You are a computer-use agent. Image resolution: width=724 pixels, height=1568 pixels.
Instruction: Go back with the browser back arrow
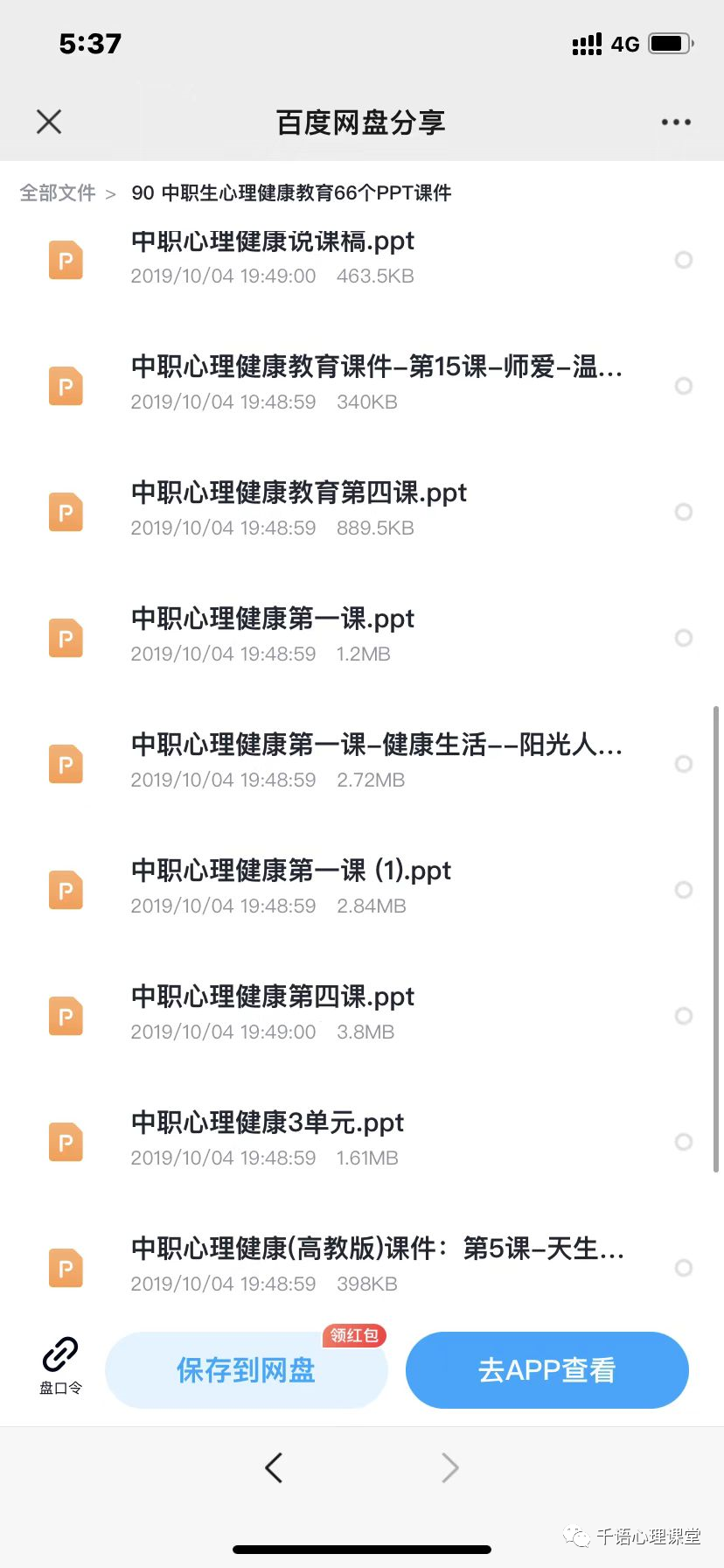pyautogui.click(x=274, y=1467)
